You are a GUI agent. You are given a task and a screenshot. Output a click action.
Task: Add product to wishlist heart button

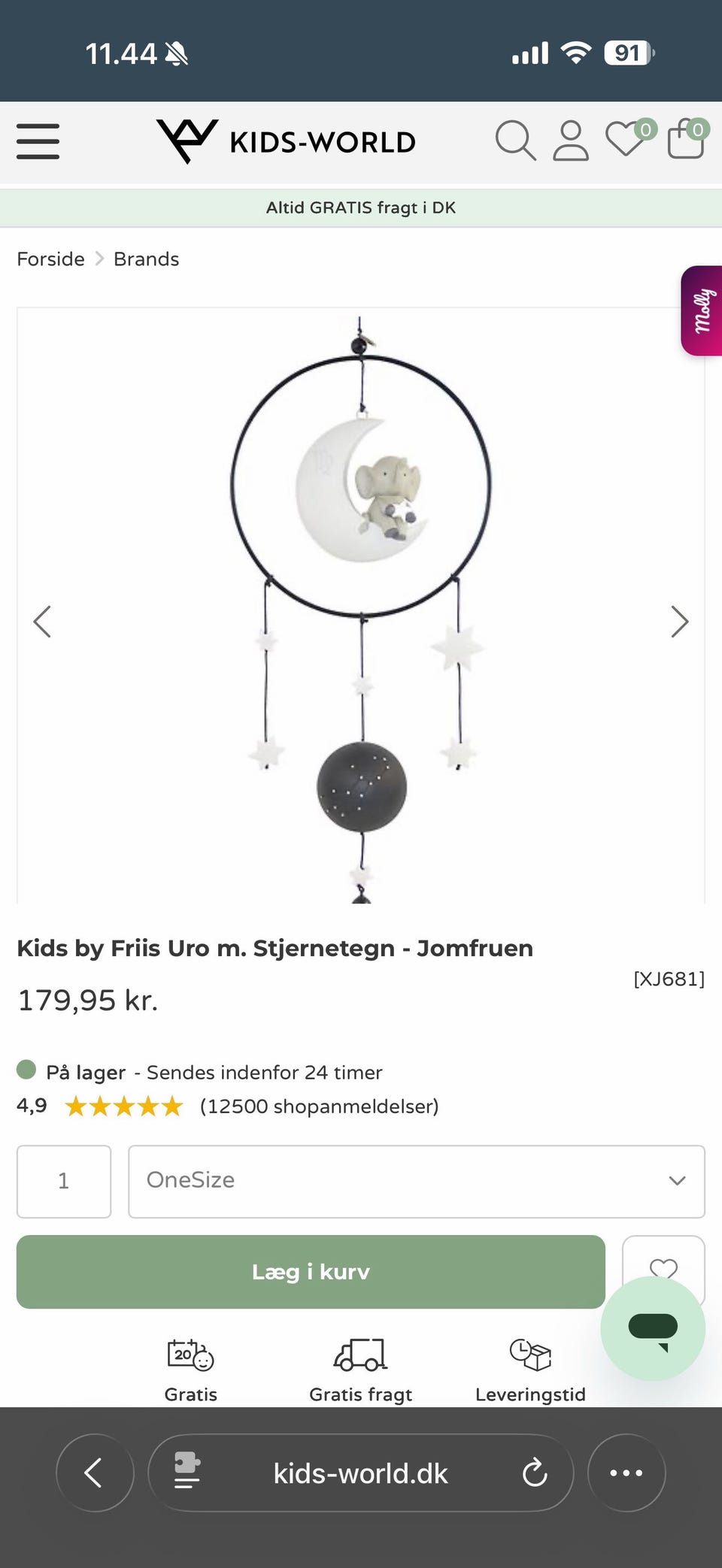point(663,1263)
